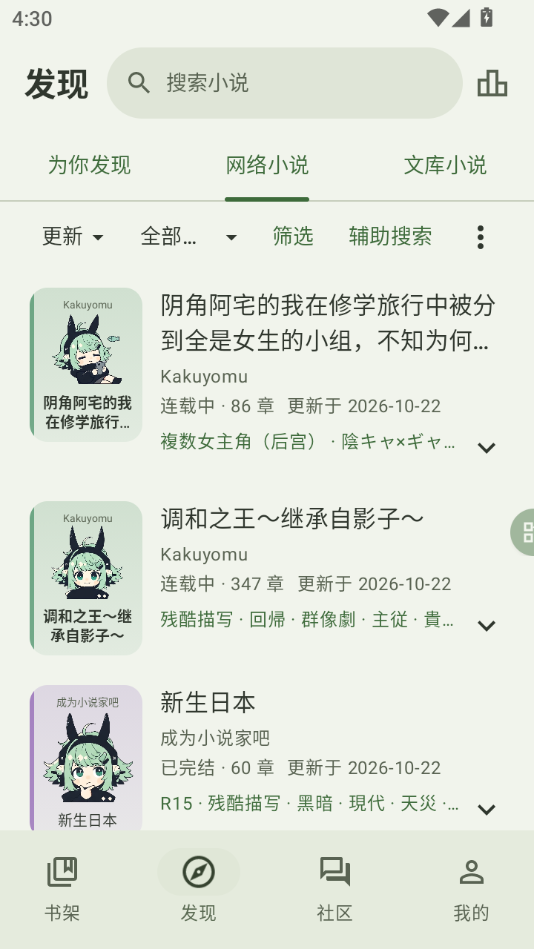Open the 更新 sort dropdown
This screenshot has height=949, width=534.
pyautogui.click(x=73, y=236)
